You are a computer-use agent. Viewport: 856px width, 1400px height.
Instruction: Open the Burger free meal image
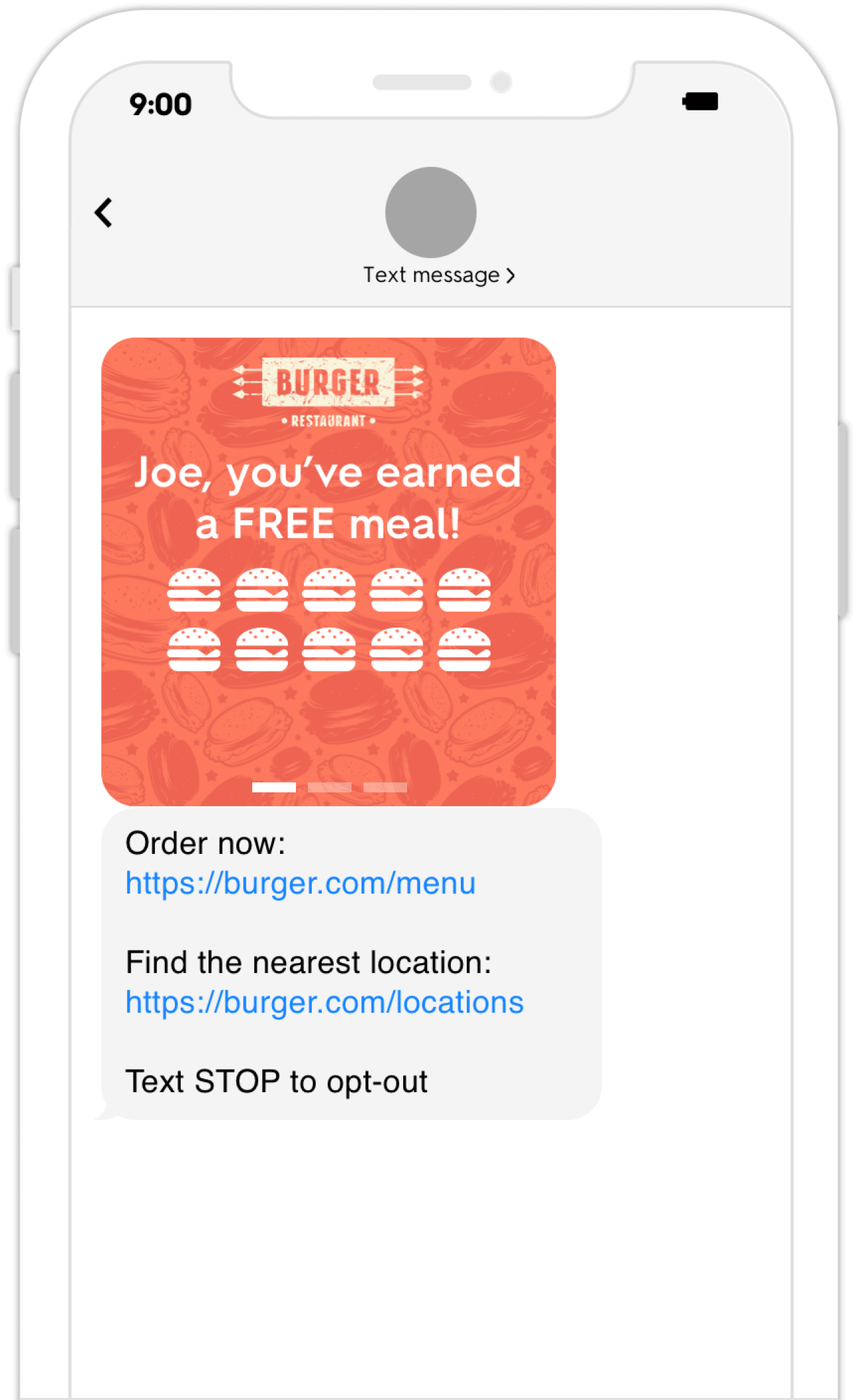tap(328, 571)
